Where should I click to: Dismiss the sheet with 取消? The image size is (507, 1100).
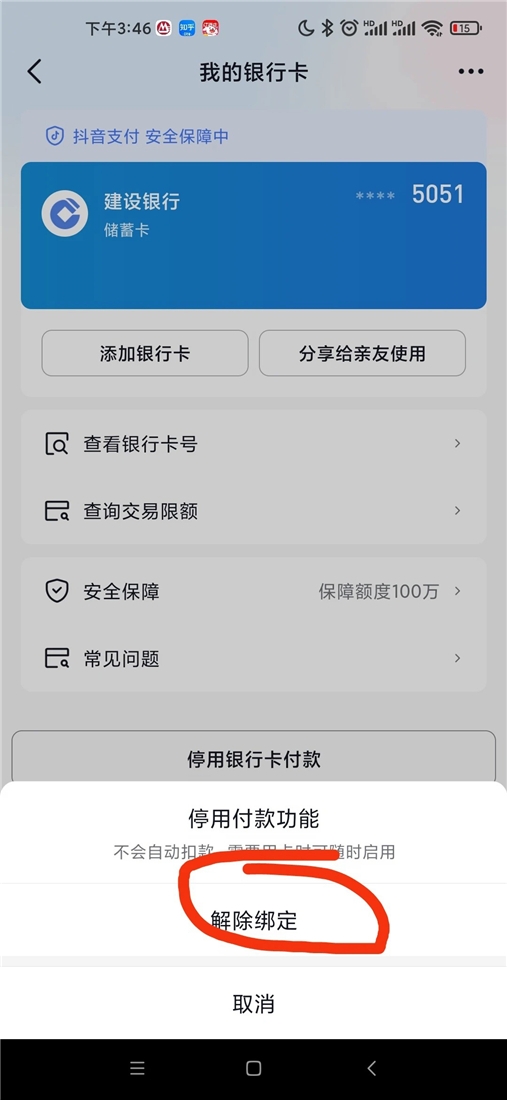253,1004
